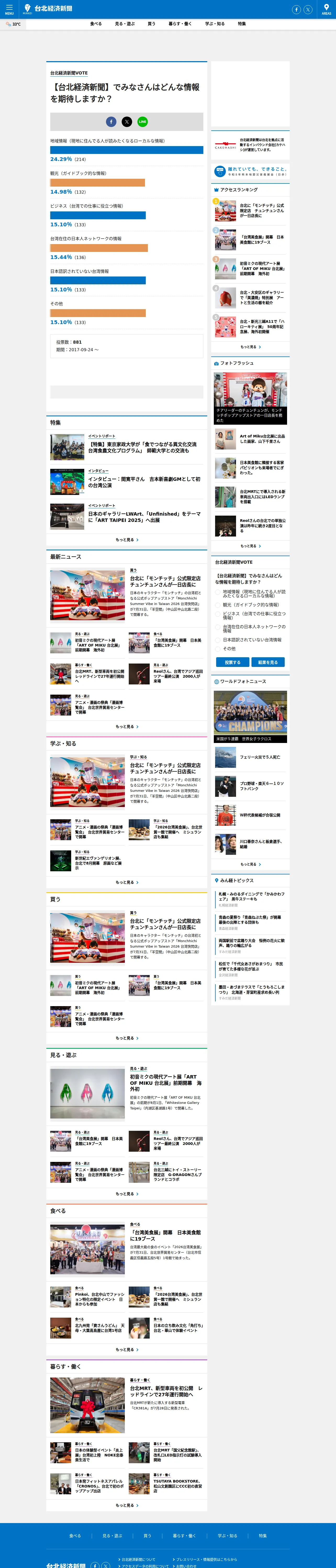Open the ranking article about 新光三越A11 ハローキティ展
The height and width of the screenshot is (1568, 336).
pyautogui.click(x=262, y=326)
